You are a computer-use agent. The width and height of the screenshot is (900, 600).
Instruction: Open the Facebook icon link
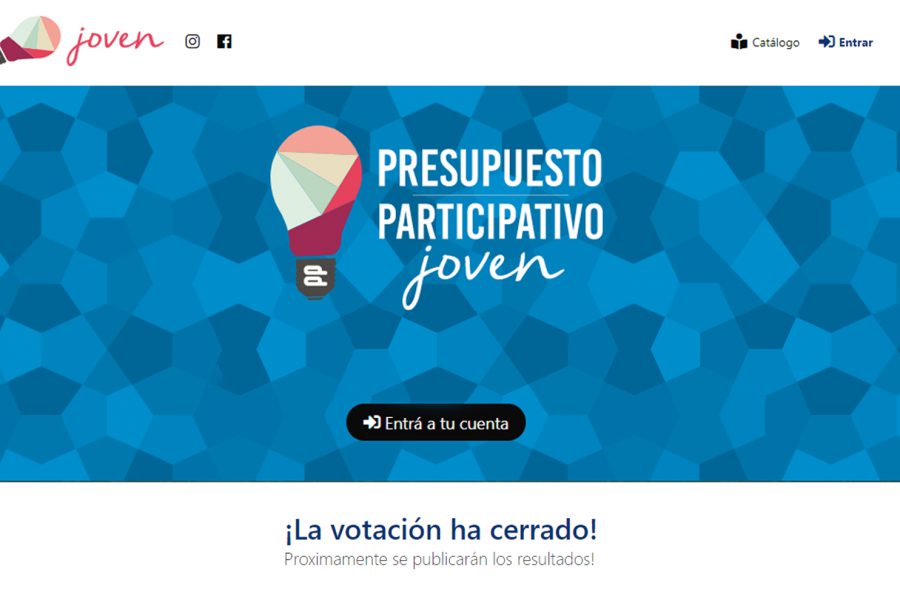tap(224, 41)
